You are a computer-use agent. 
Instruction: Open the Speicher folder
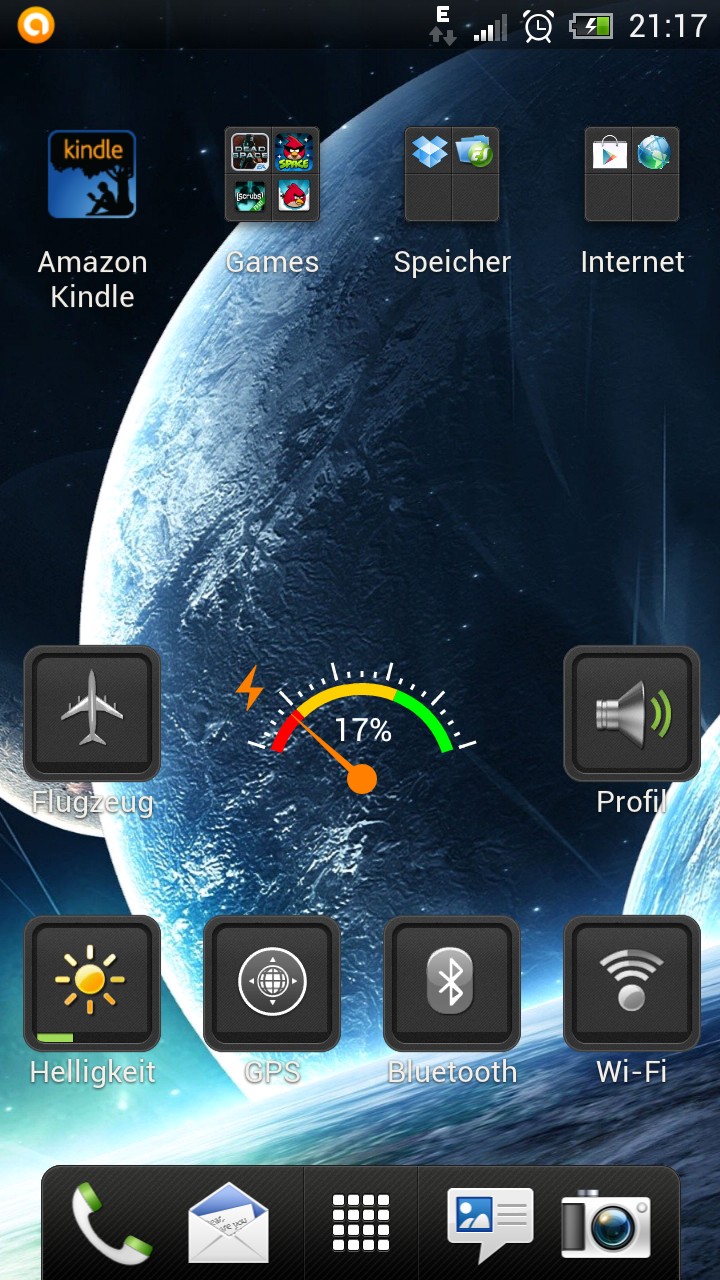coord(452,175)
